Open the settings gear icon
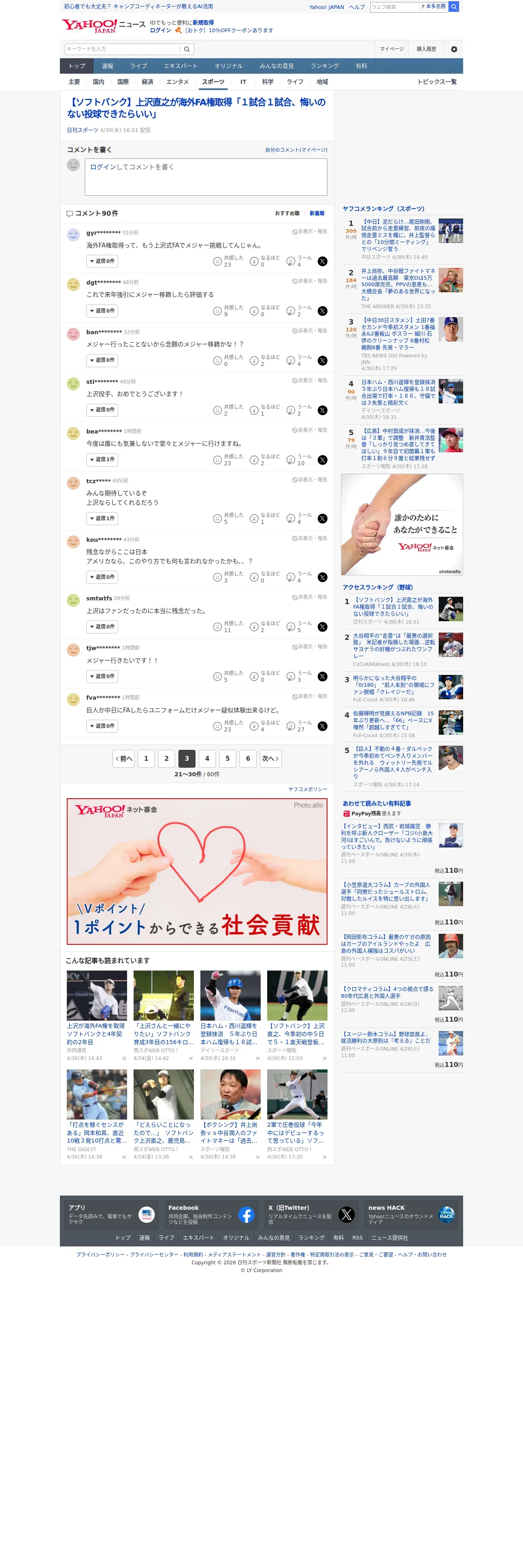The image size is (523, 1568). (454, 49)
